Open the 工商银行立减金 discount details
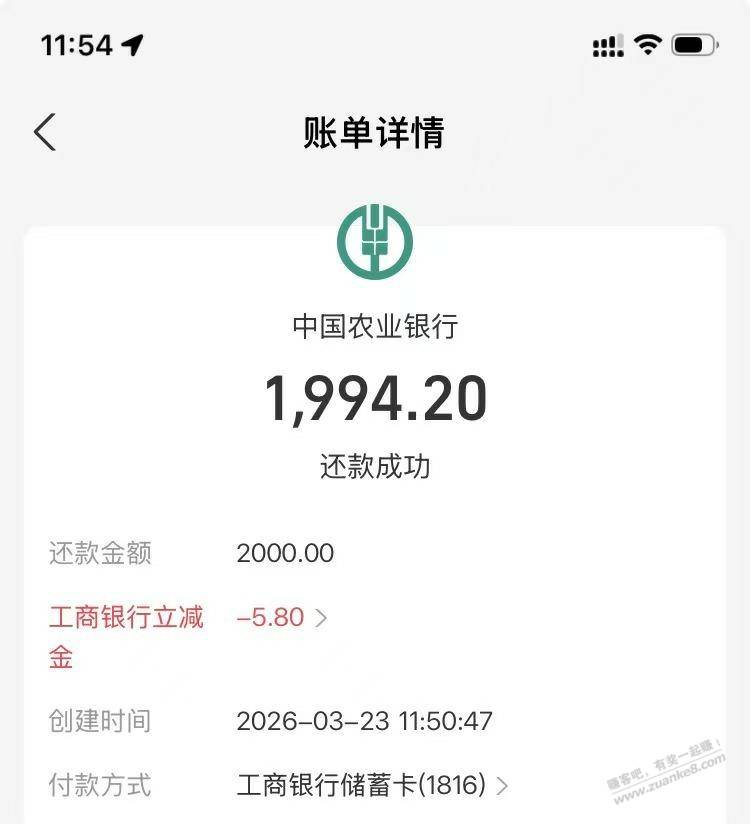 pos(281,618)
